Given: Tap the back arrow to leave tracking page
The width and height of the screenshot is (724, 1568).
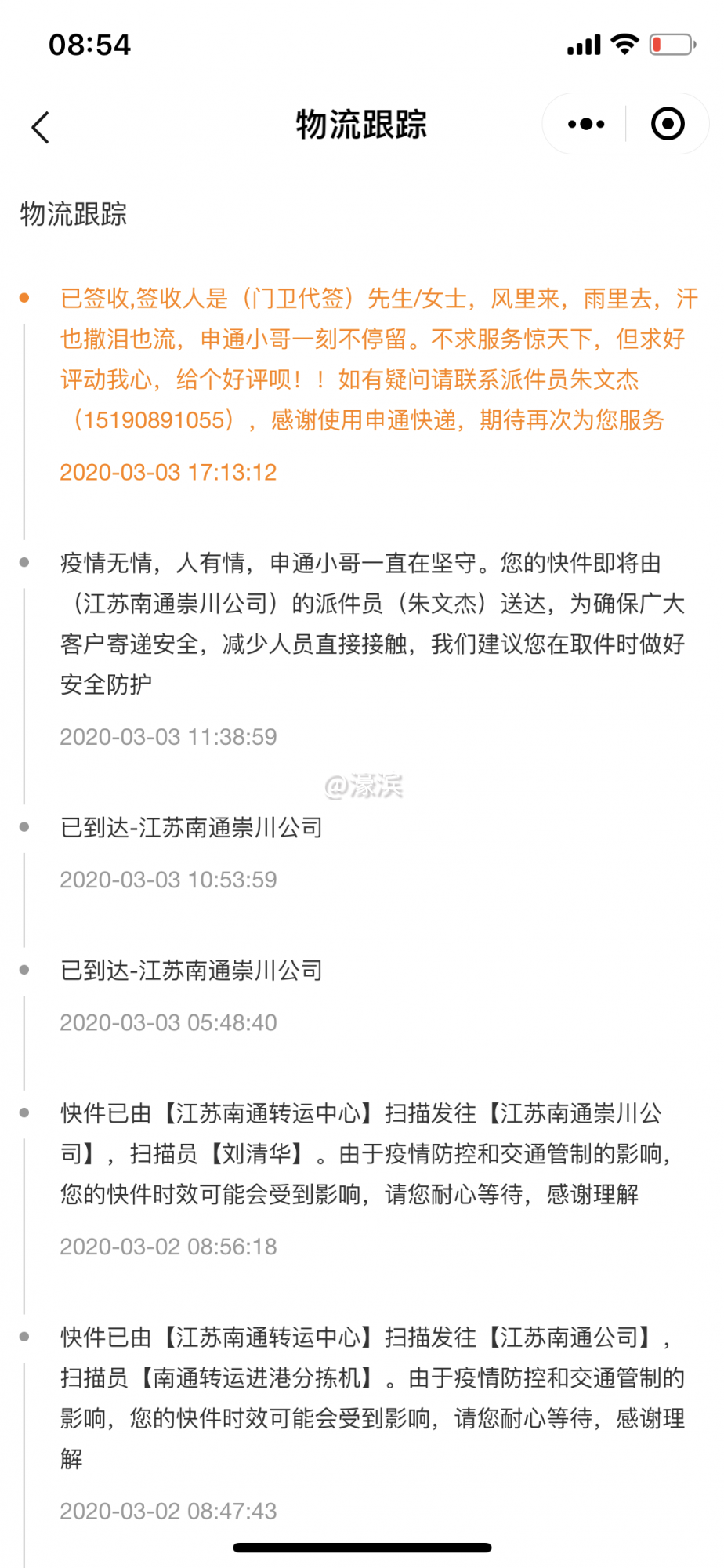Looking at the screenshot, I should point(41,125).
